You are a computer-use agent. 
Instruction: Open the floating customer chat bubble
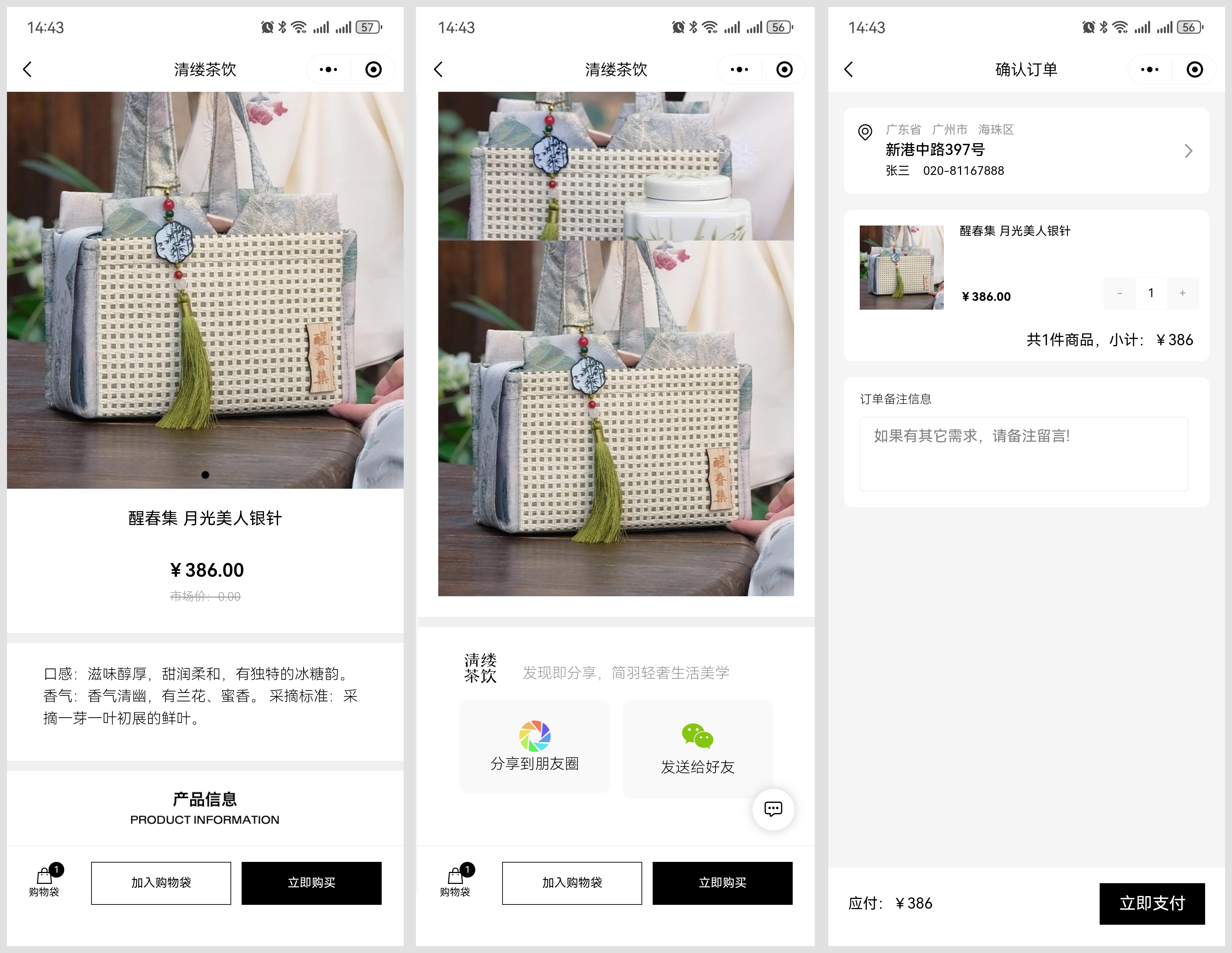[x=773, y=809]
